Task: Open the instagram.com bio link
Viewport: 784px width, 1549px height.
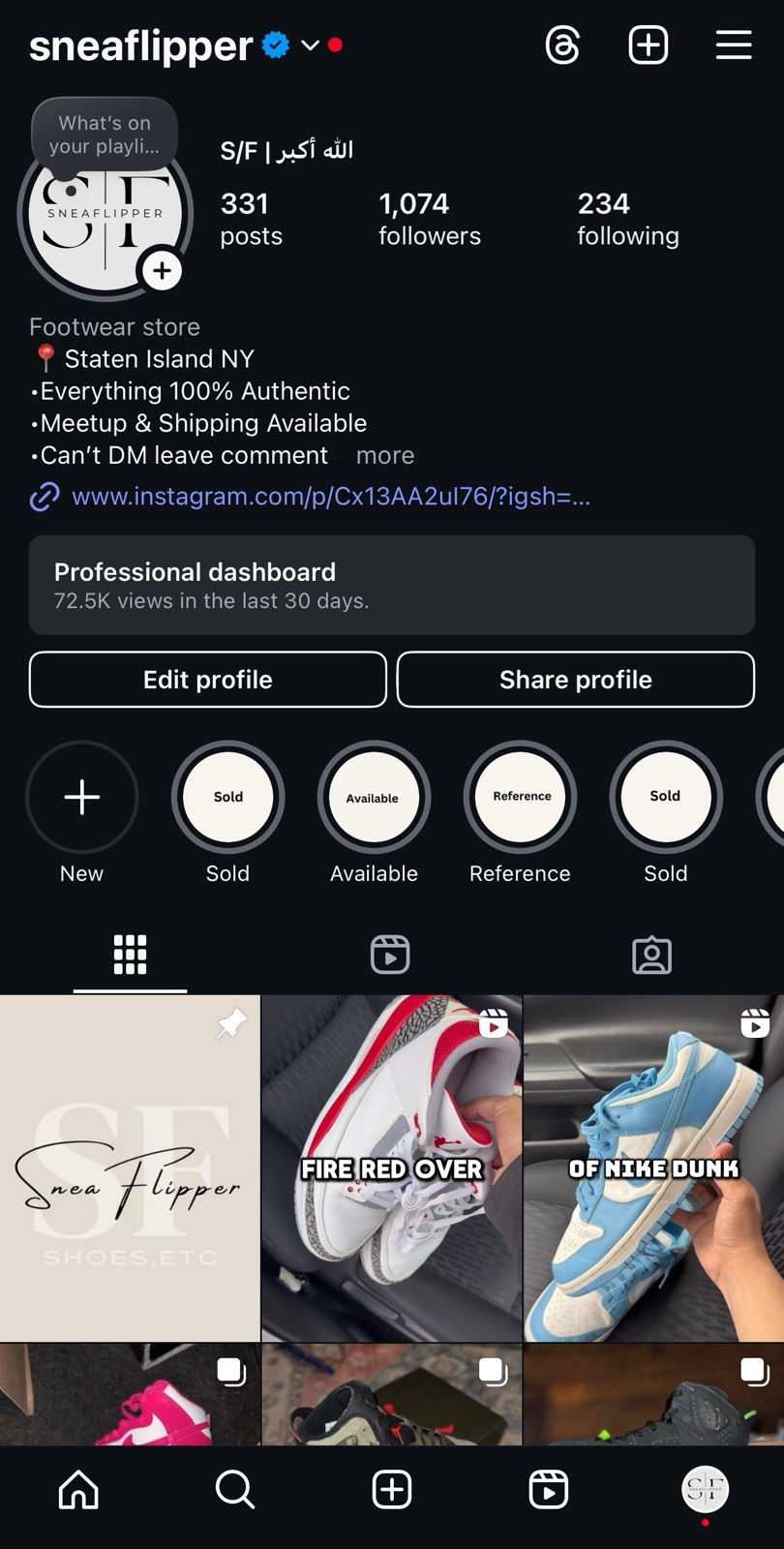Action: pyautogui.click(x=329, y=497)
